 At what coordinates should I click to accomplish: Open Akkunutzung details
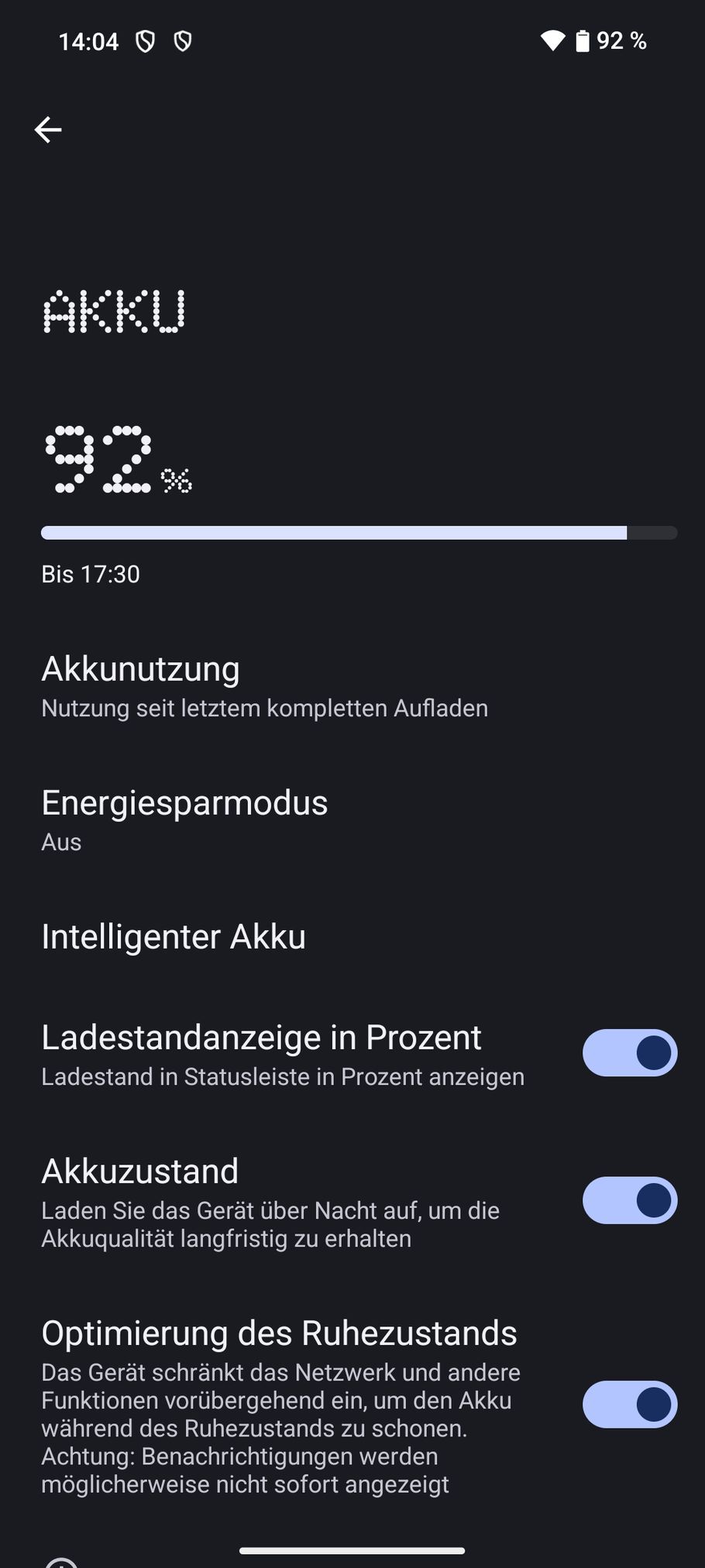[x=263, y=686]
